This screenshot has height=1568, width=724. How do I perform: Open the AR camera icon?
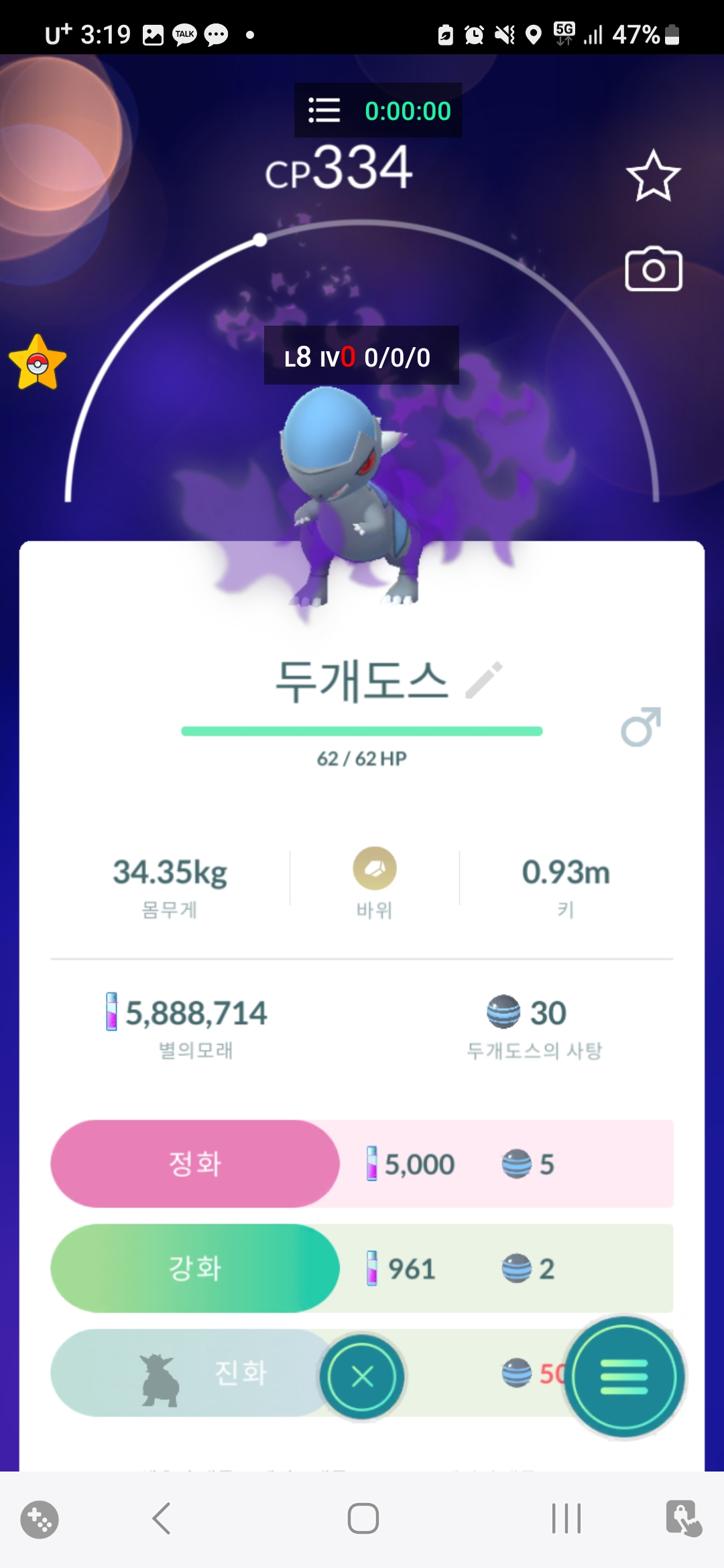pos(654,269)
